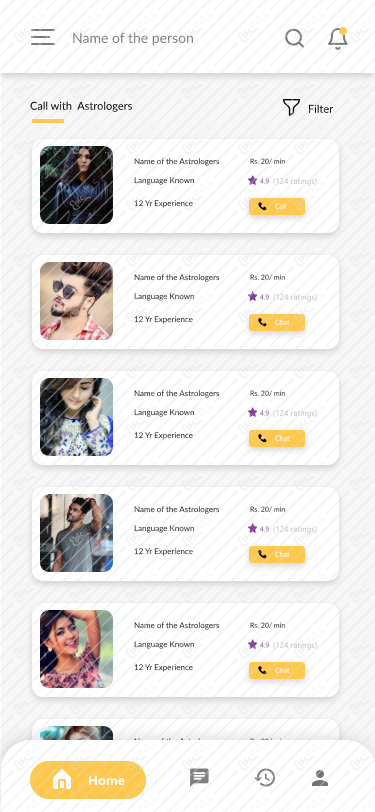Chat with the astrologer wearing sunglasses
Viewport: 375px width, 812px height.
point(277,323)
